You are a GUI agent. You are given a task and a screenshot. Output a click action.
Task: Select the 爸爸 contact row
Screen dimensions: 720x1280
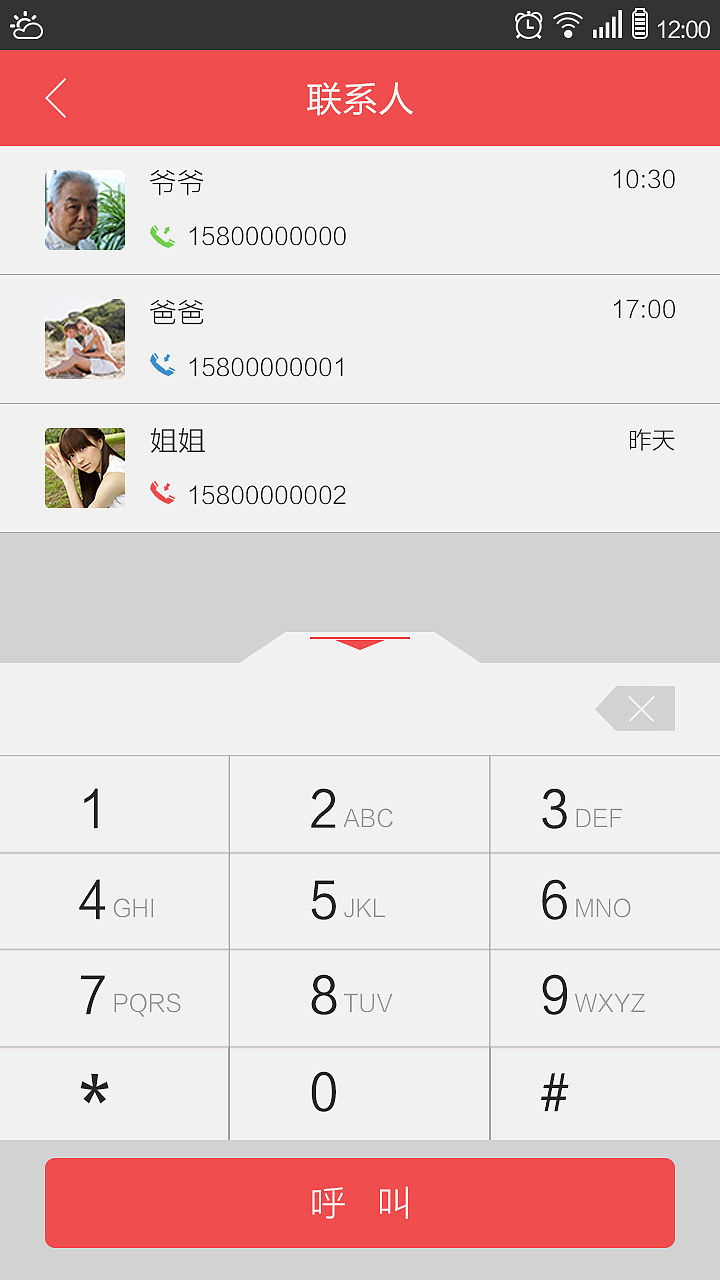click(360, 339)
